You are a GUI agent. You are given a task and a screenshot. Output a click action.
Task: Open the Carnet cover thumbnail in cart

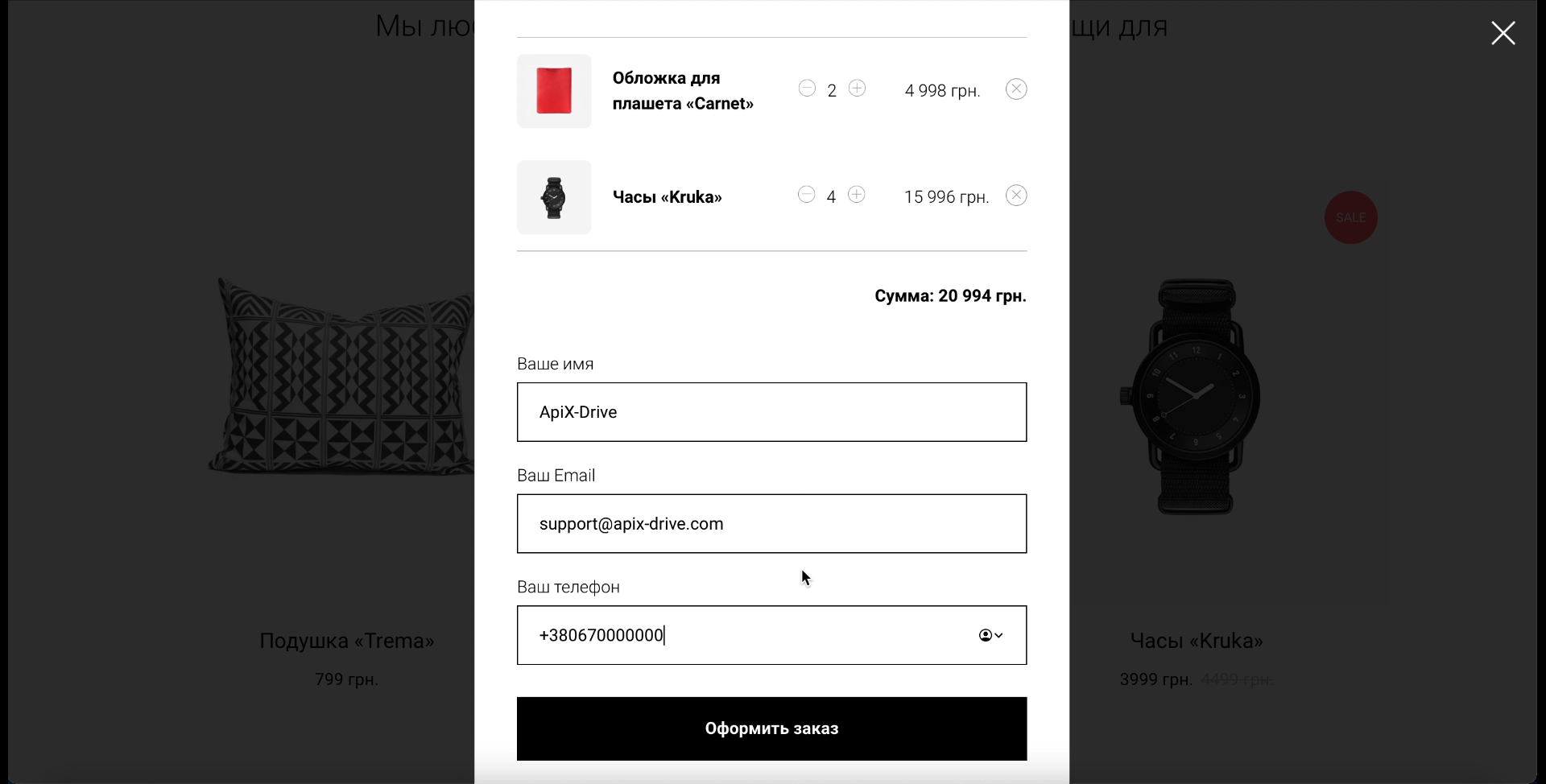point(554,91)
